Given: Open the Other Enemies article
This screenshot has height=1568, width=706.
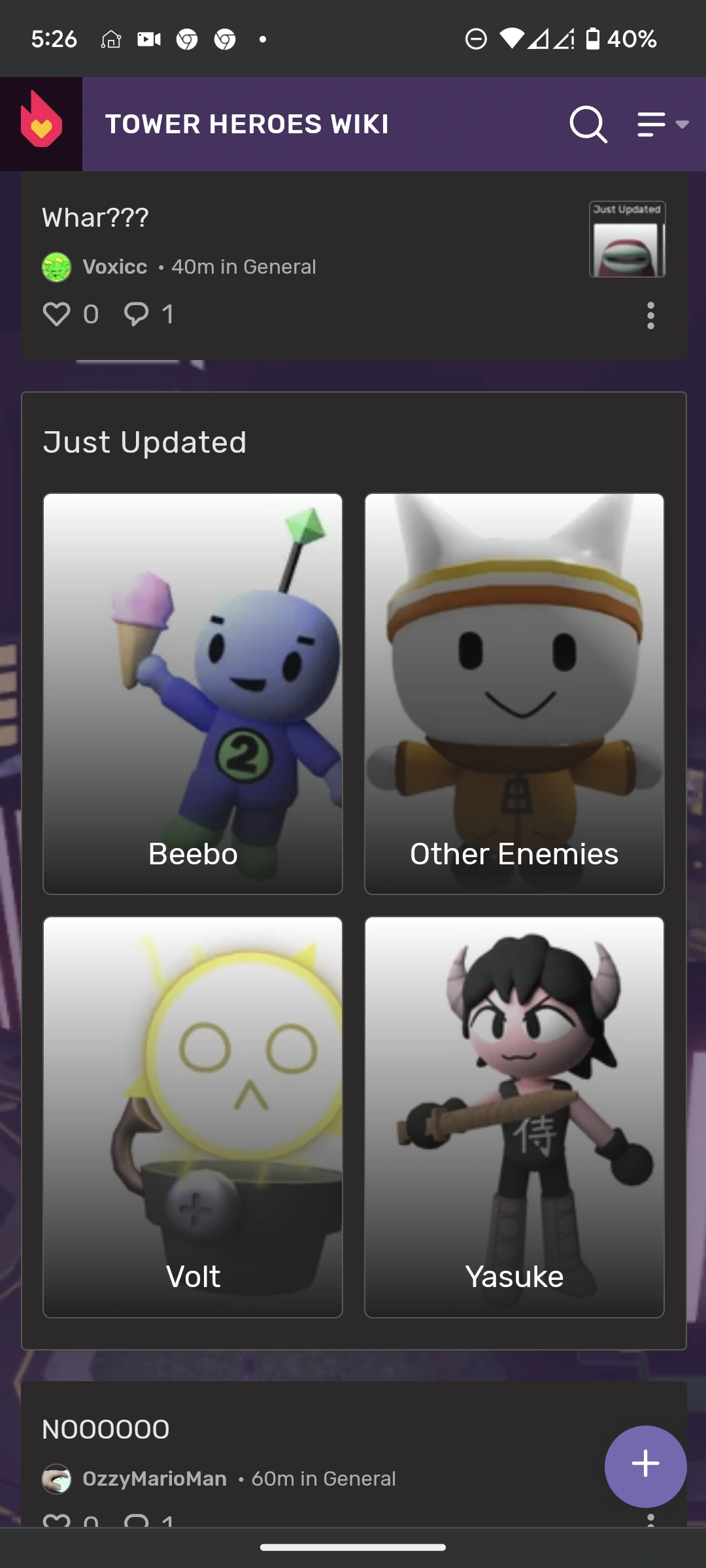Looking at the screenshot, I should 514,693.
